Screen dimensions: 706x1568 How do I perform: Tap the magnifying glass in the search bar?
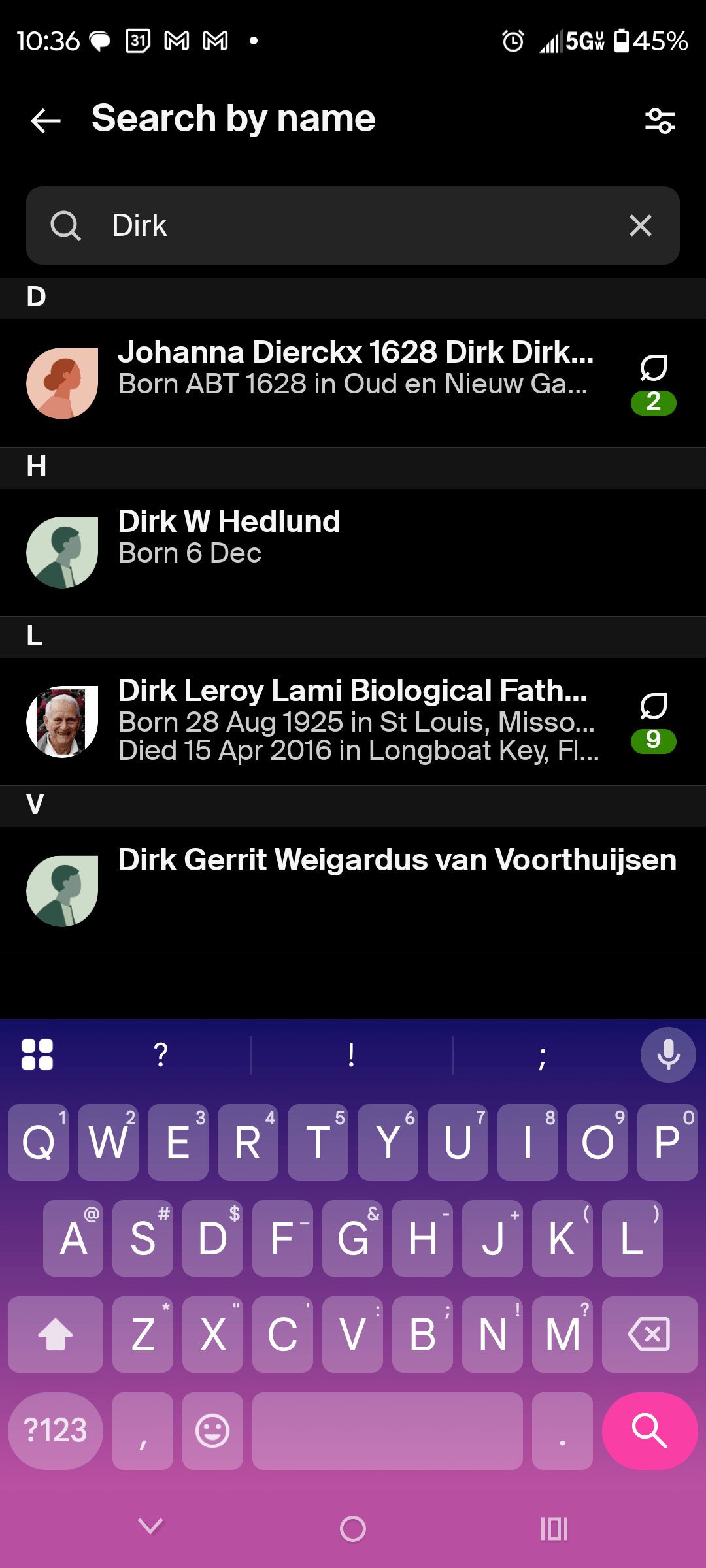coord(65,225)
